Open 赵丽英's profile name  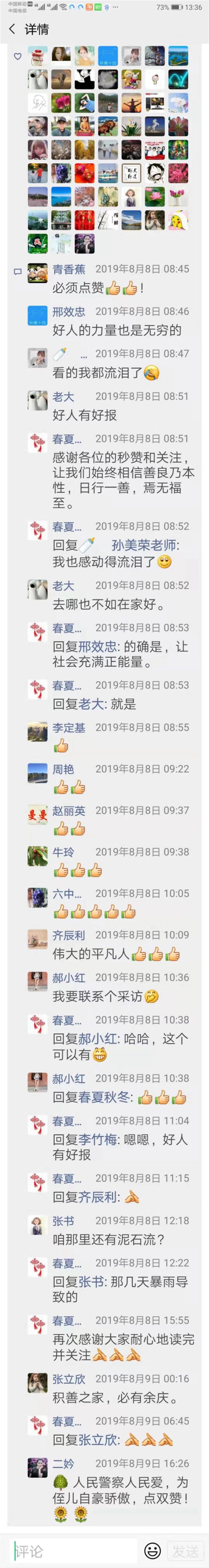point(69,811)
